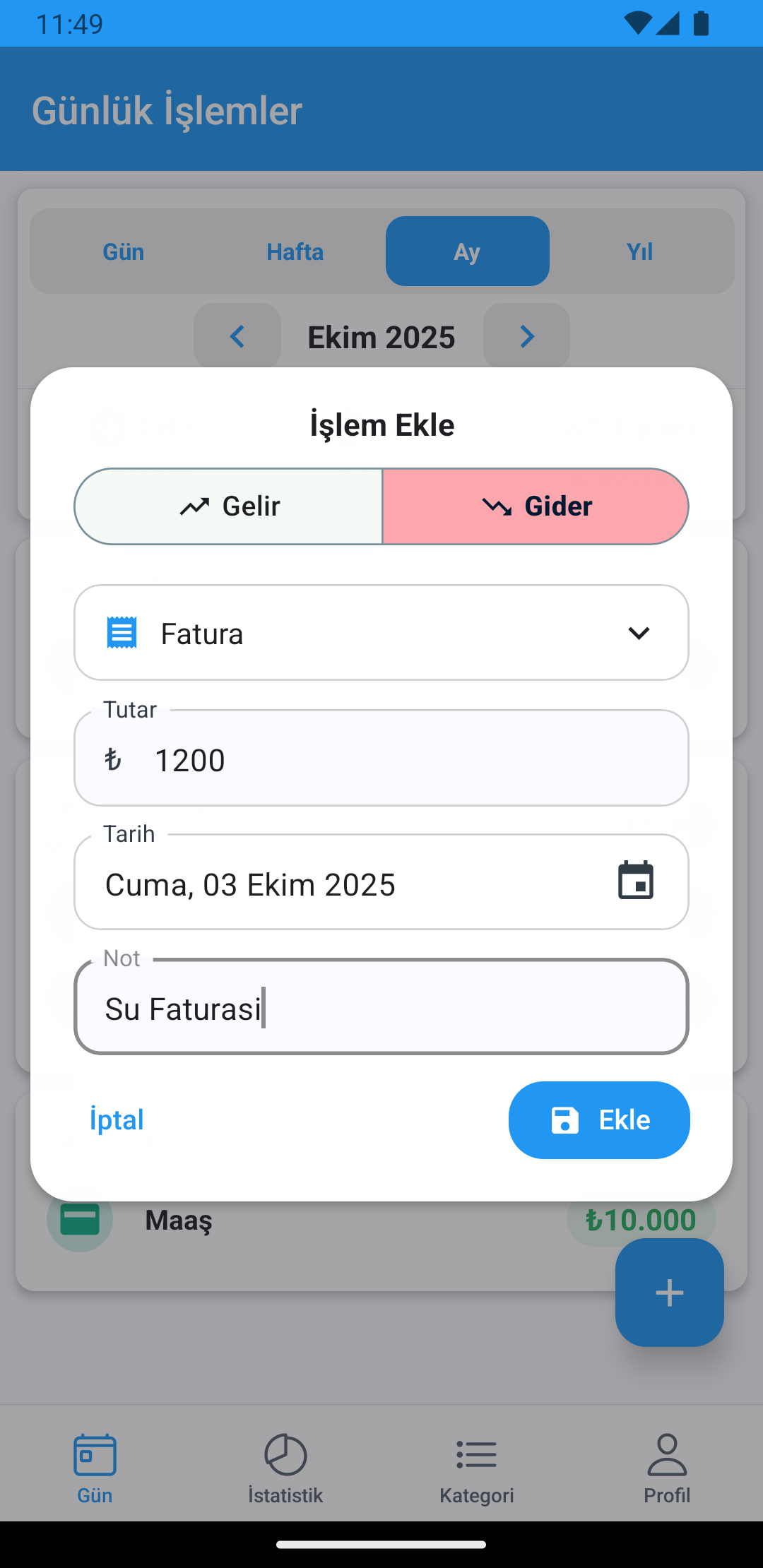Select the Gider expense option
The height and width of the screenshot is (1568, 763).
tap(535, 506)
